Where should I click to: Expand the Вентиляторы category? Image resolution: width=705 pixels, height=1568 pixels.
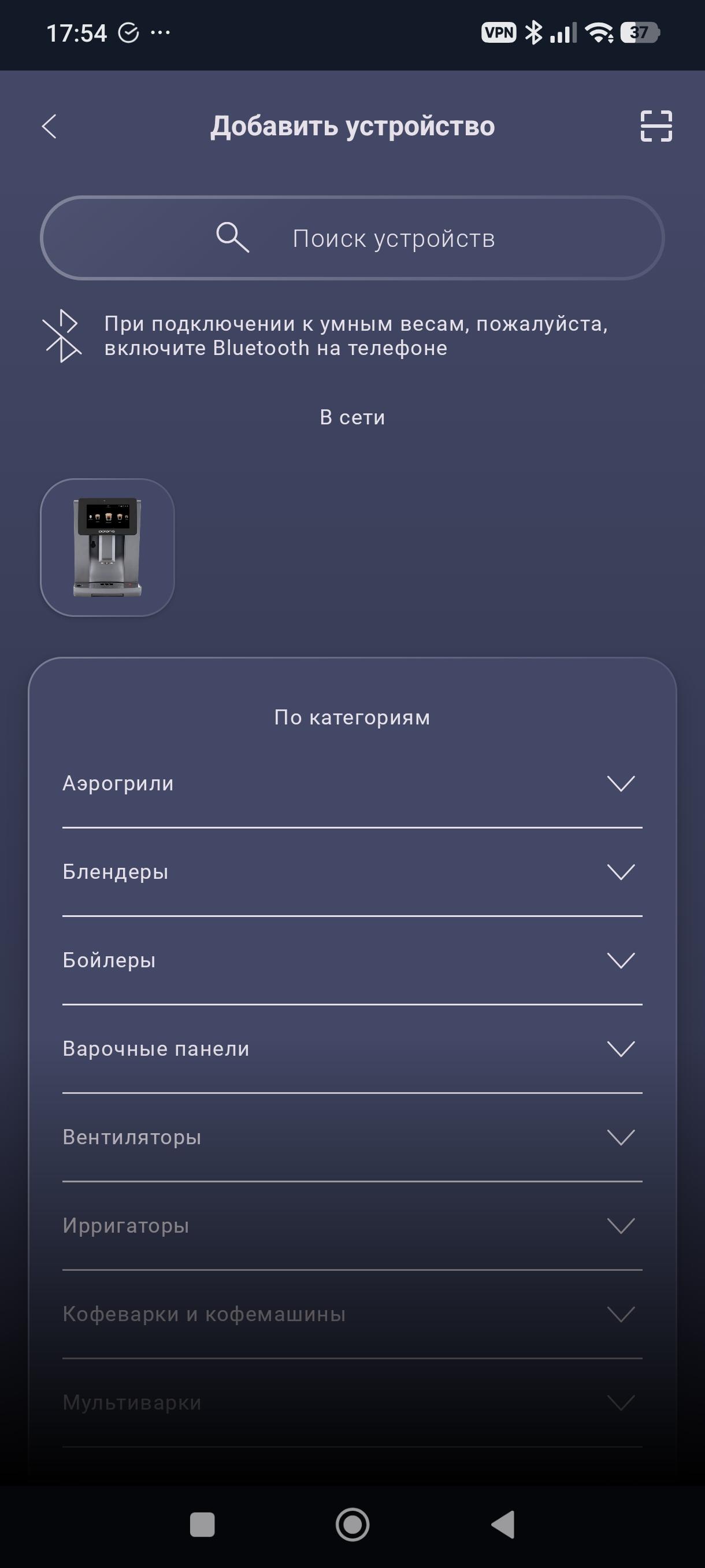[352, 1137]
